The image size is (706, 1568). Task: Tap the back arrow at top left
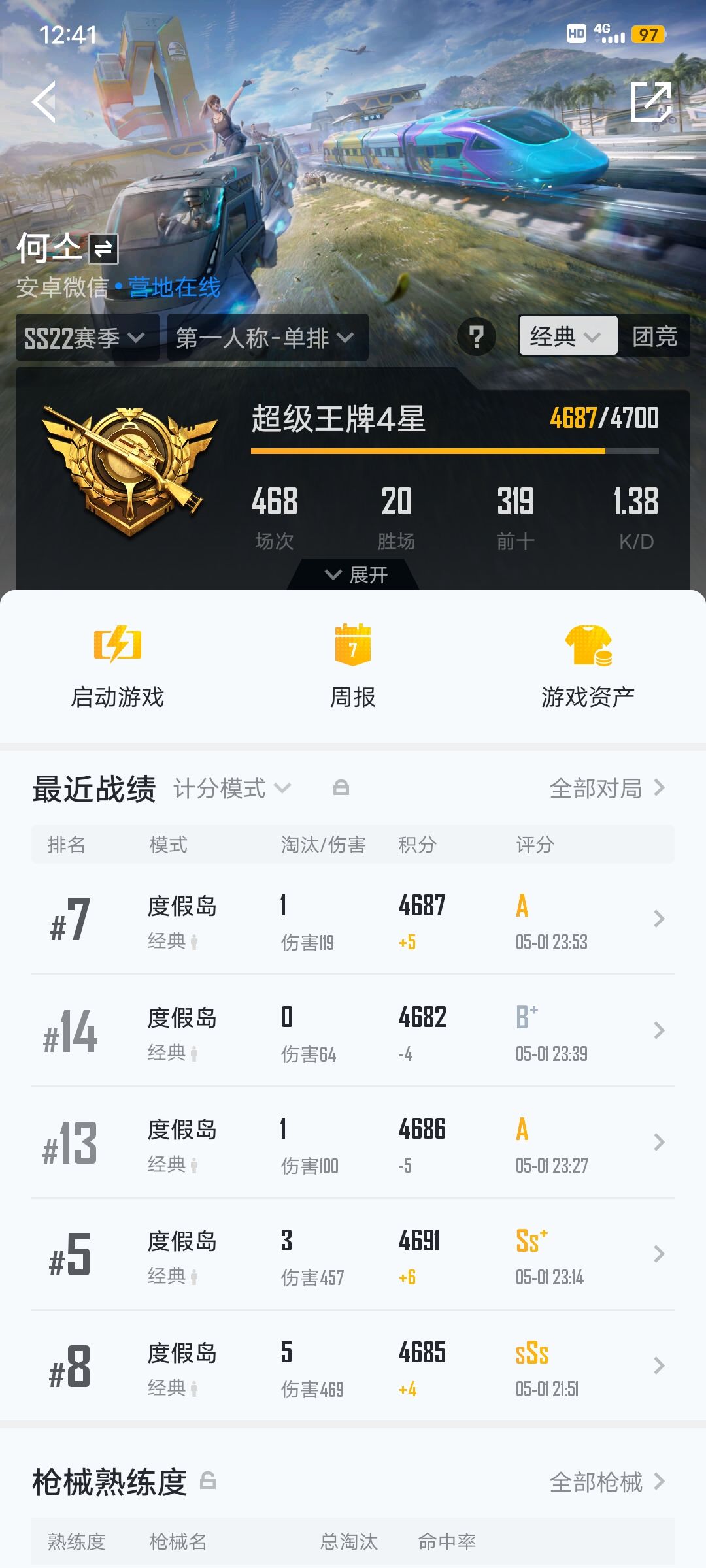click(x=44, y=103)
